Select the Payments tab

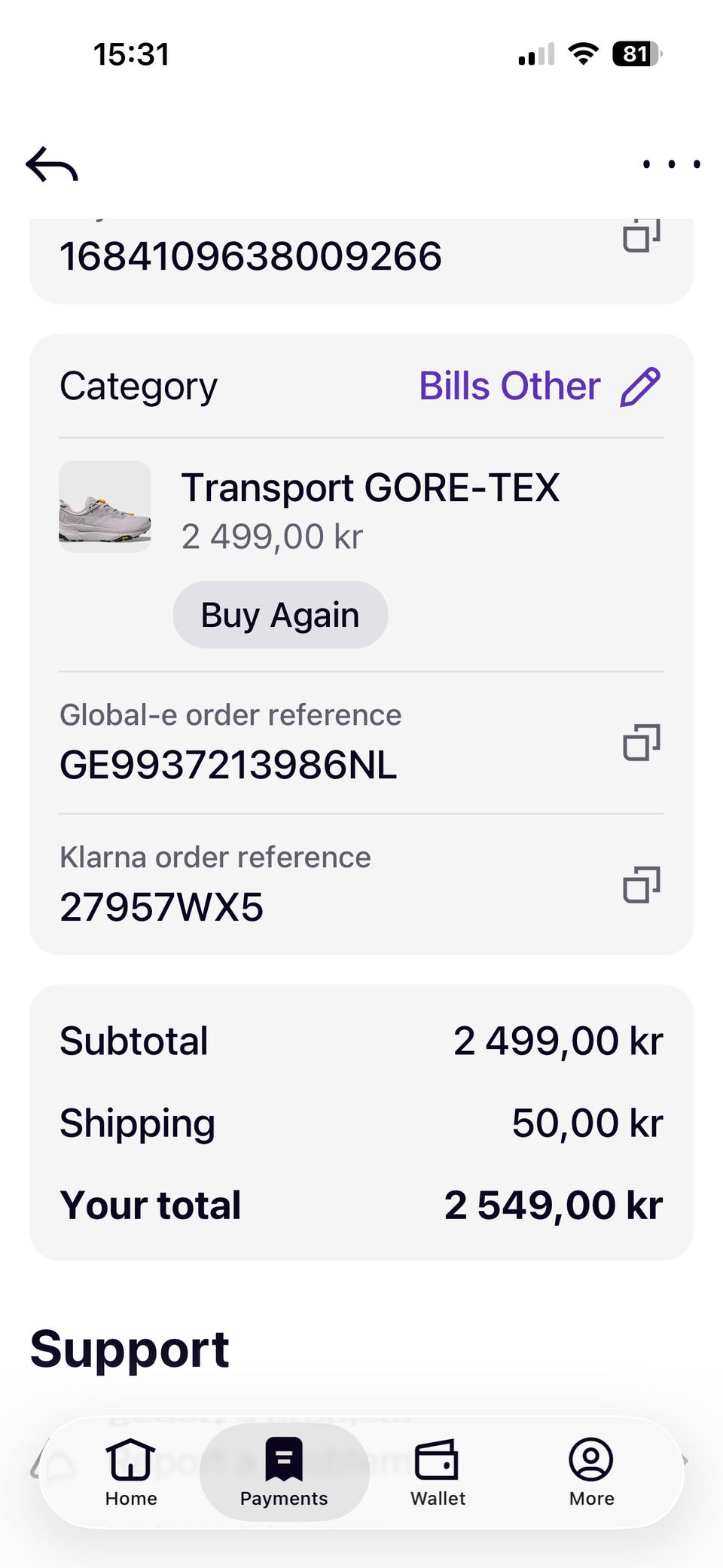click(x=284, y=1472)
